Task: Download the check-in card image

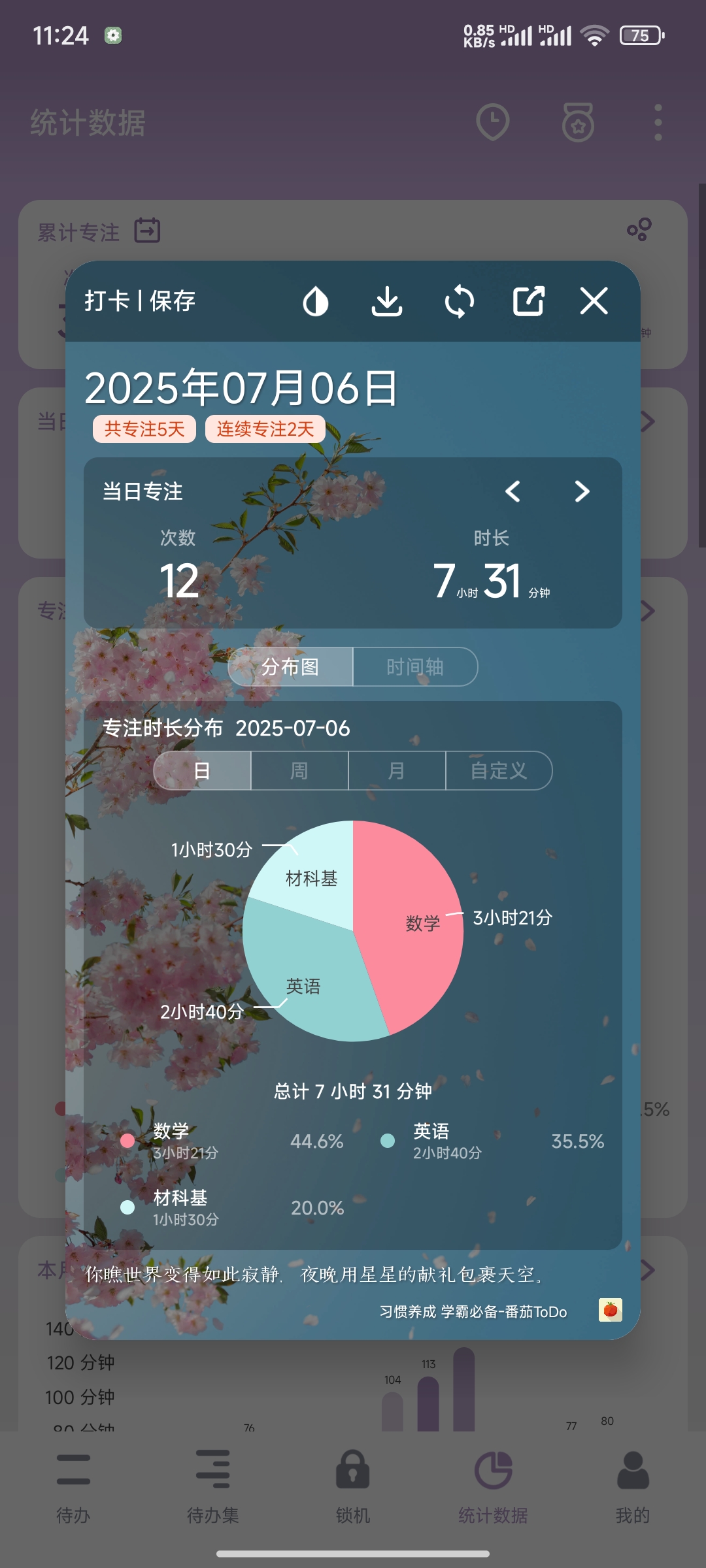Action: [x=387, y=301]
